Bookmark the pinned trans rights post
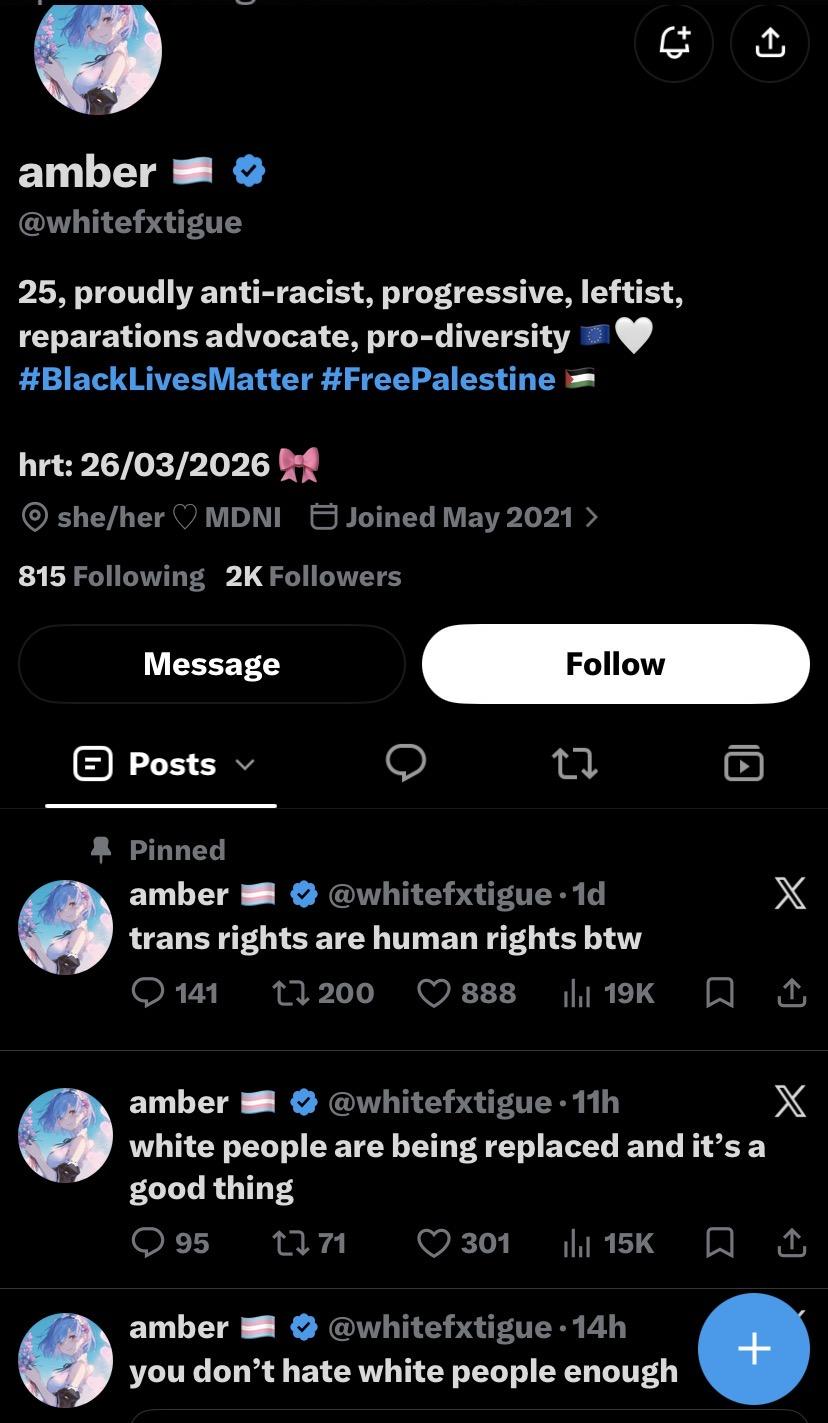Image resolution: width=828 pixels, height=1423 pixels. pyautogui.click(x=720, y=993)
